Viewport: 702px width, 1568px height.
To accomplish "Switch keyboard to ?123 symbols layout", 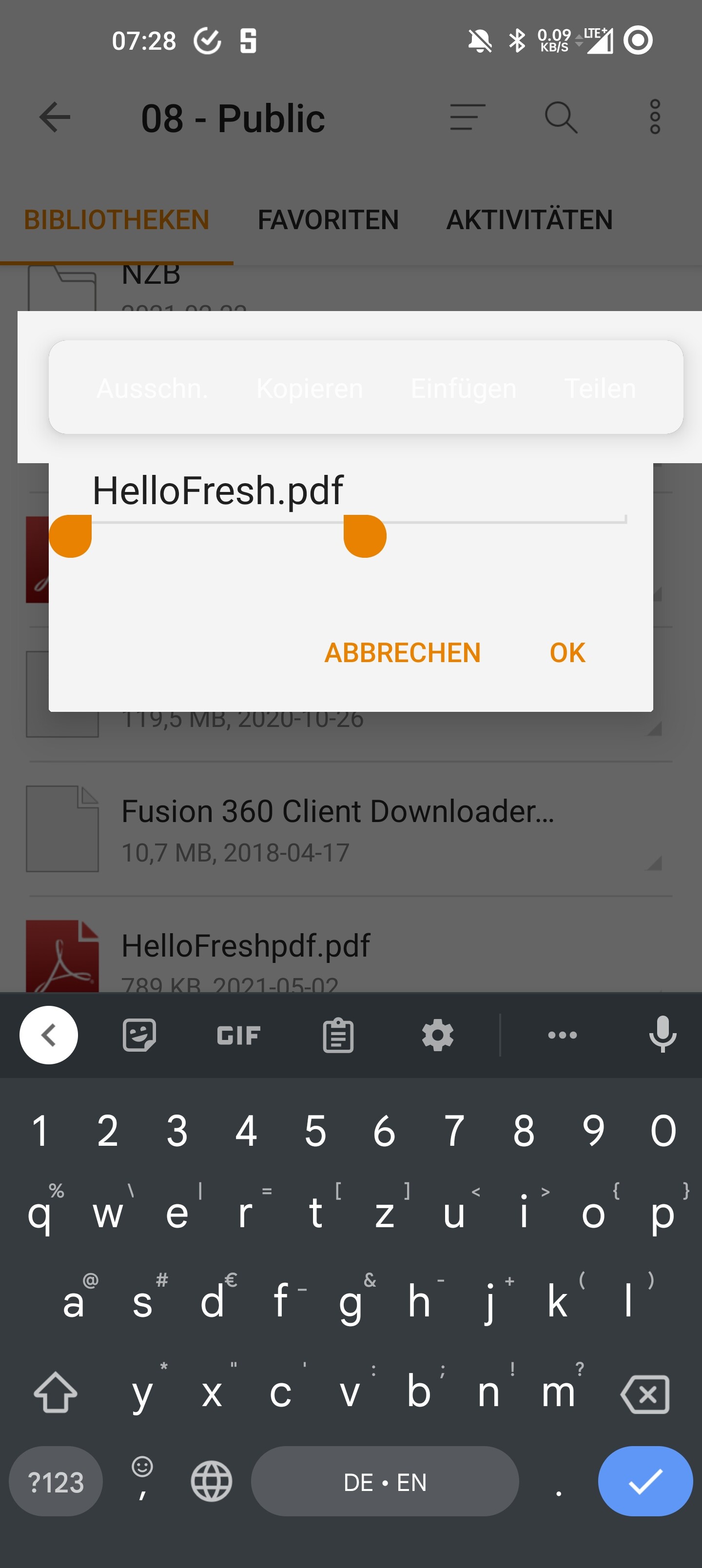I will tap(56, 1482).
